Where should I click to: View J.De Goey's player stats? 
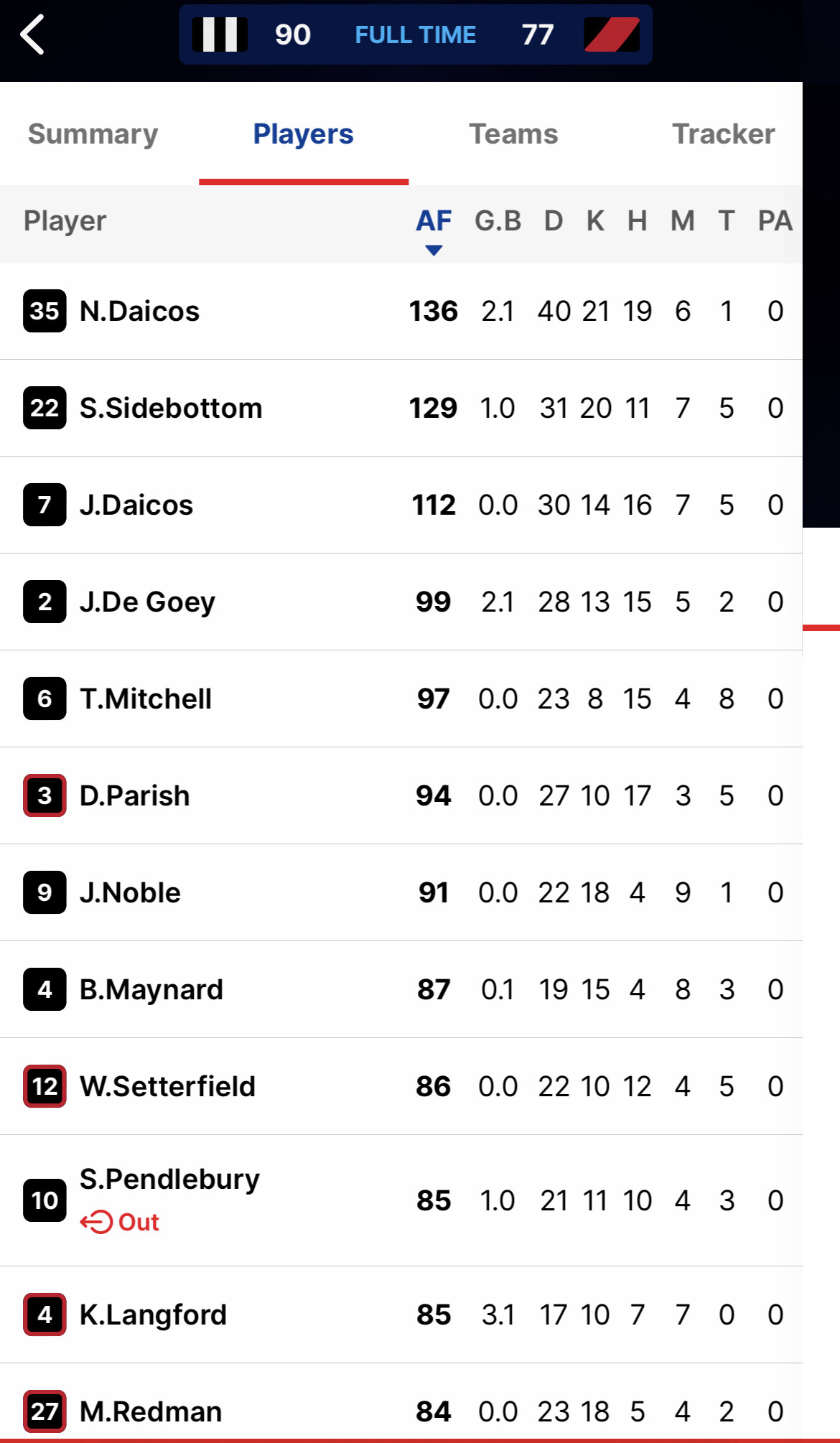click(401, 602)
